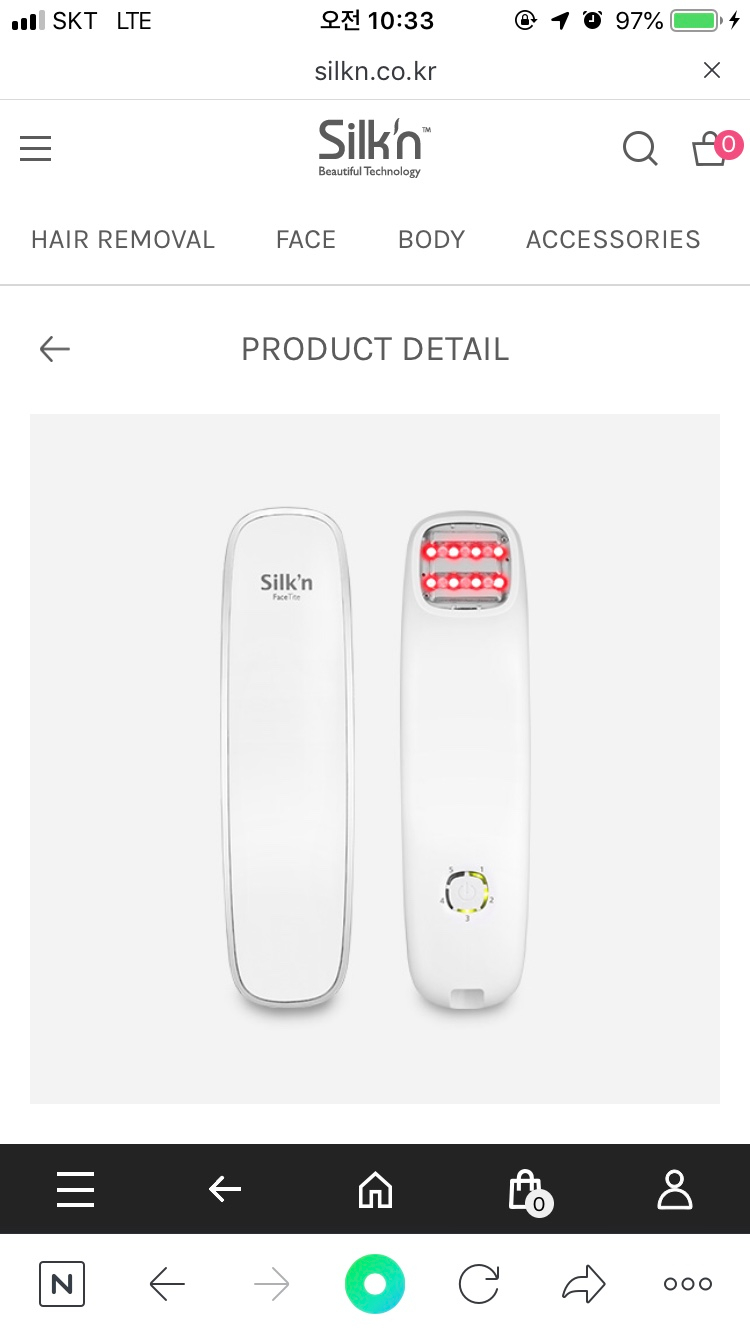Viewport: 750px width, 1334px height.
Task: Switch to the HAIR REMOVAL category
Action: 123,240
